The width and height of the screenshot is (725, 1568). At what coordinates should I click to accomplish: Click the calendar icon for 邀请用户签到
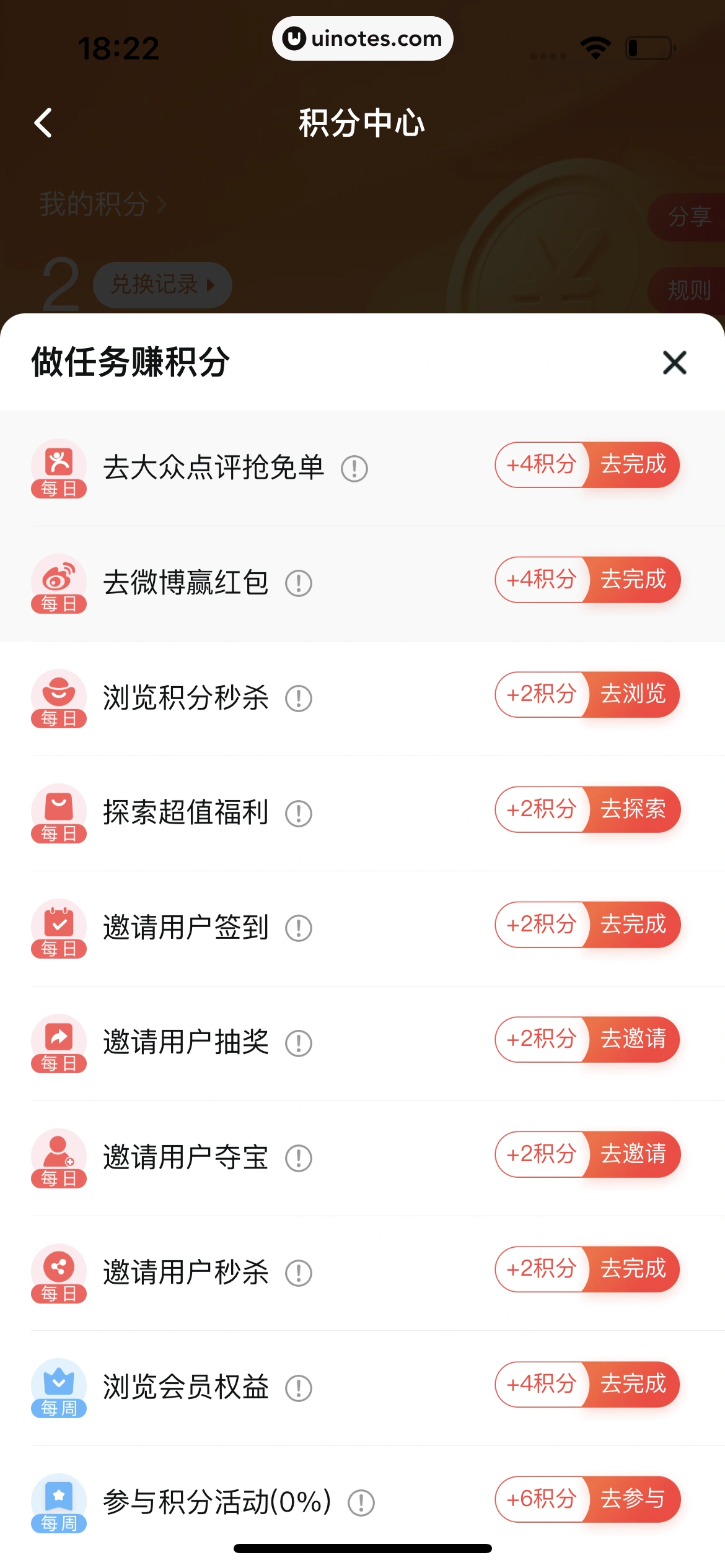pyautogui.click(x=59, y=927)
